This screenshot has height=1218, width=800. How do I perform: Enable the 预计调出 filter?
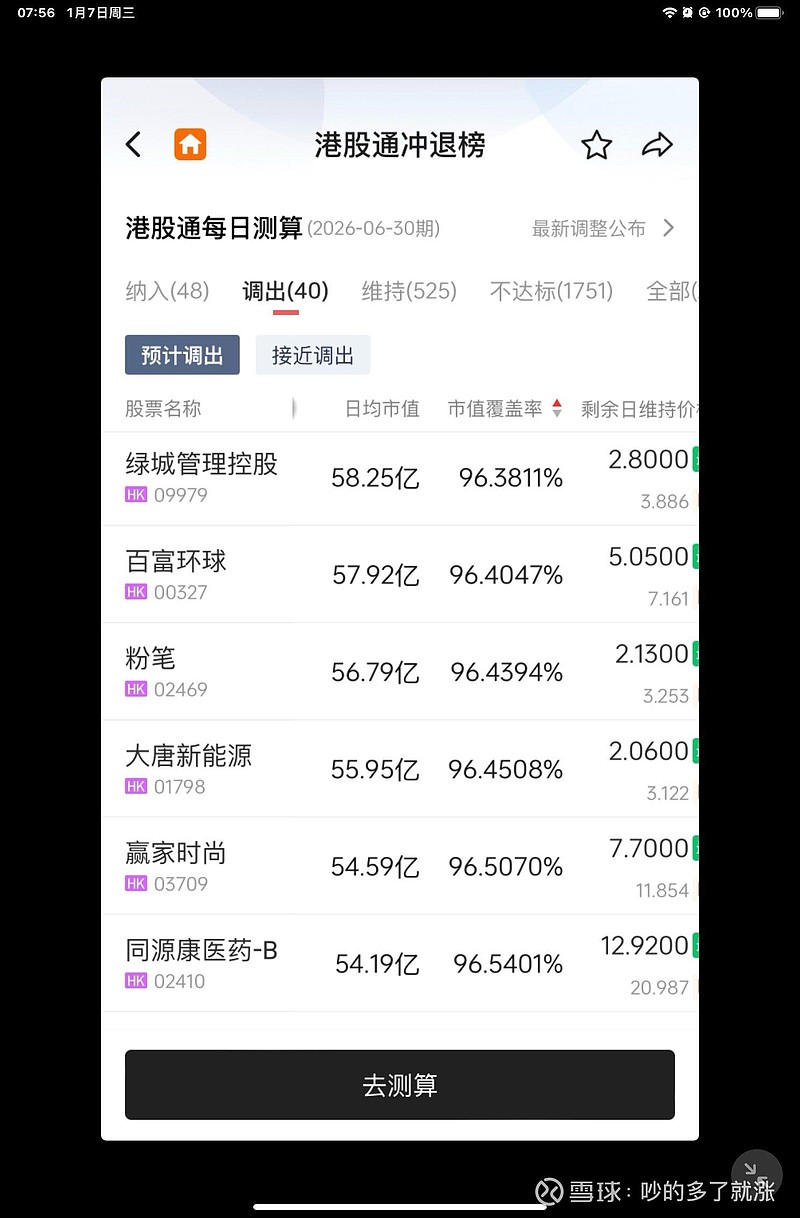[181, 355]
